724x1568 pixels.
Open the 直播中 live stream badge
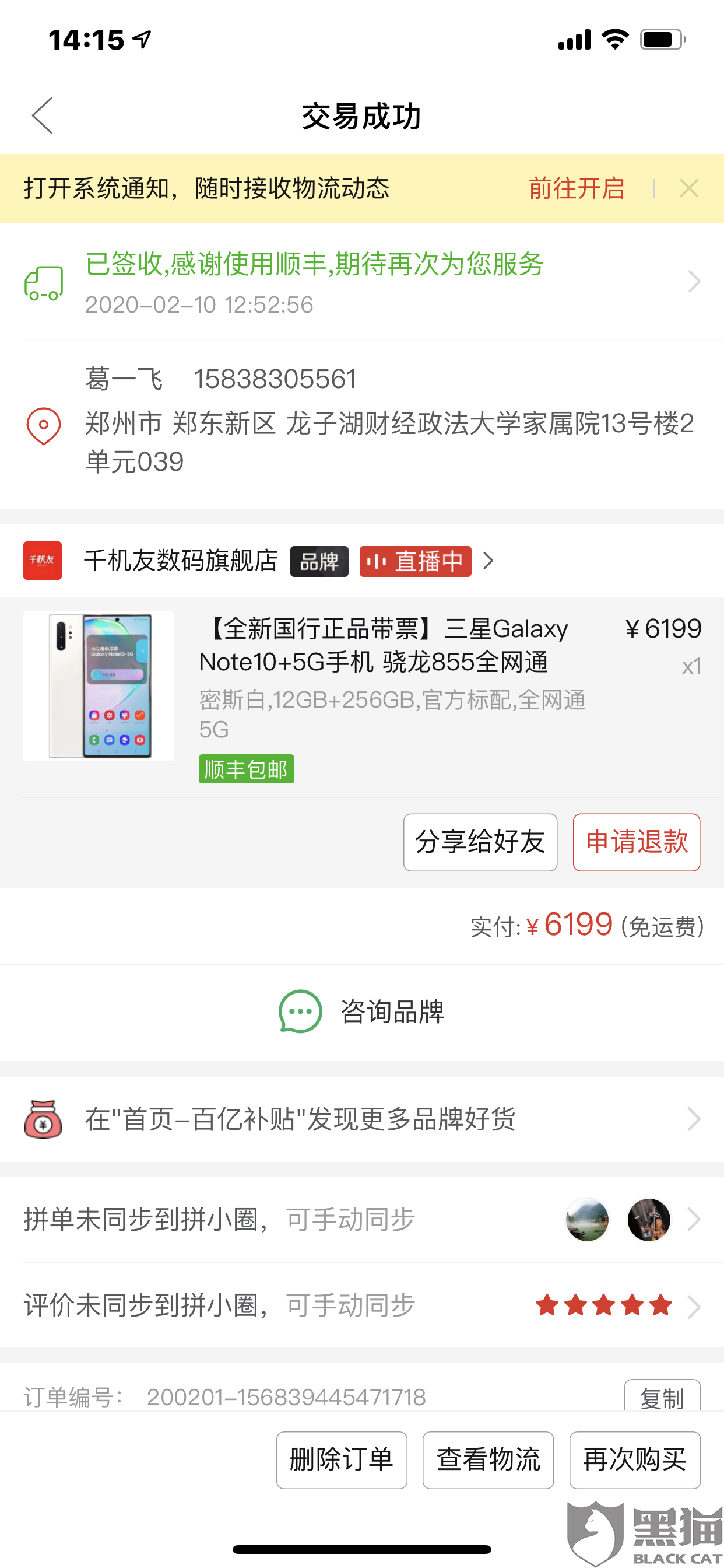(x=416, y=561)
